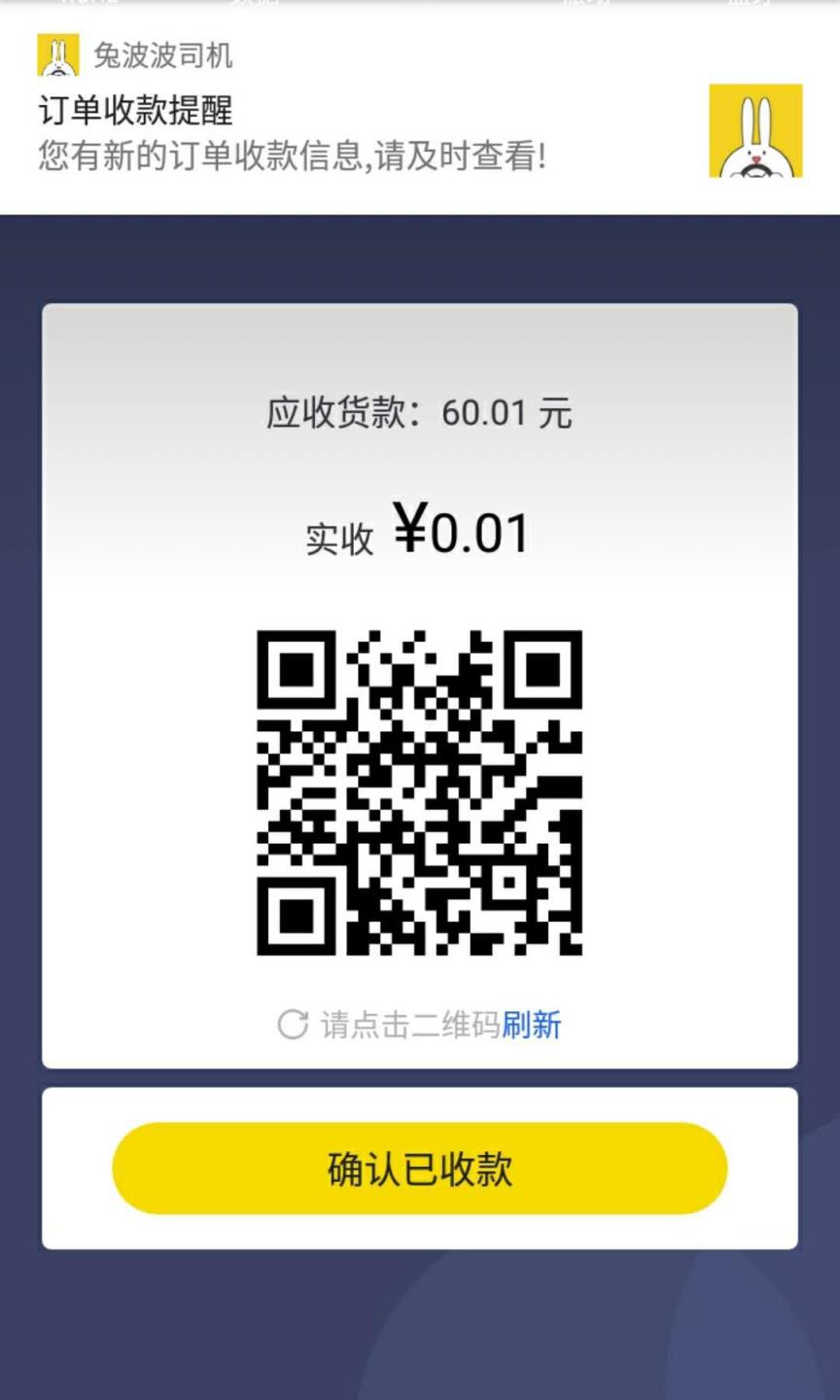Click the 实收 ¥0.01 amount text
The image size is (840, 1400).
(420, 530)
